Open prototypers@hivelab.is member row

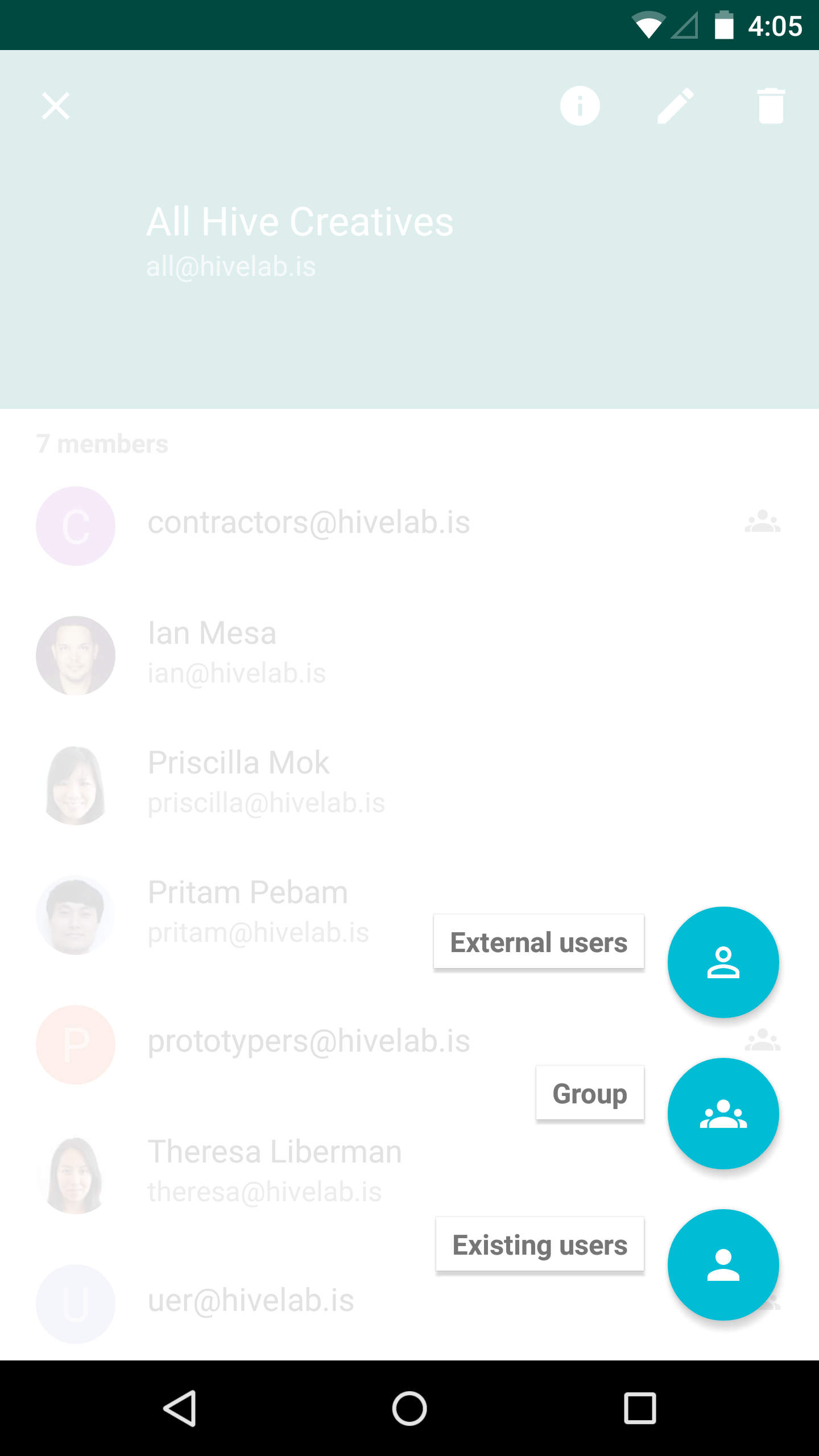click(309, 1042)
